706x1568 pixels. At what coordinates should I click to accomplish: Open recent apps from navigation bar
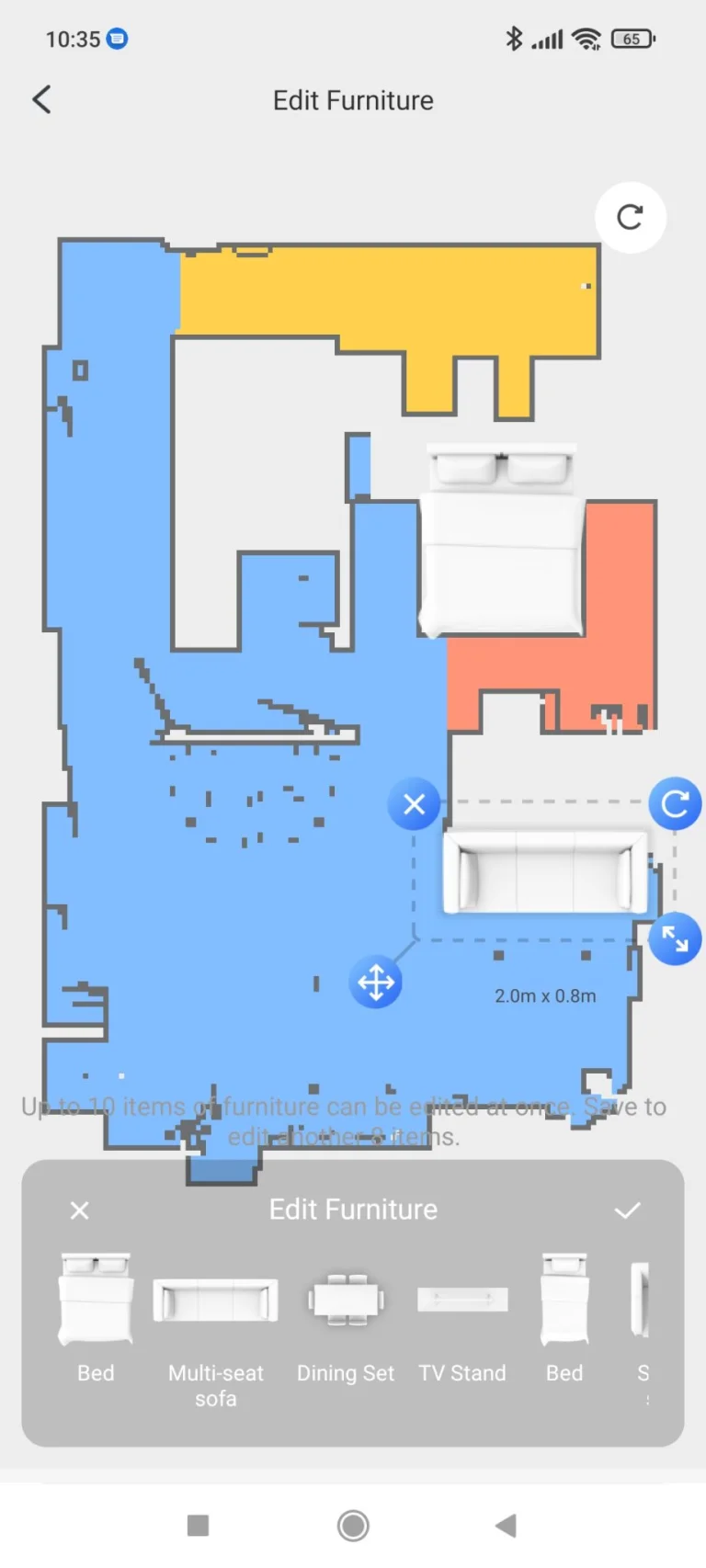click(x=198, y=1526)
